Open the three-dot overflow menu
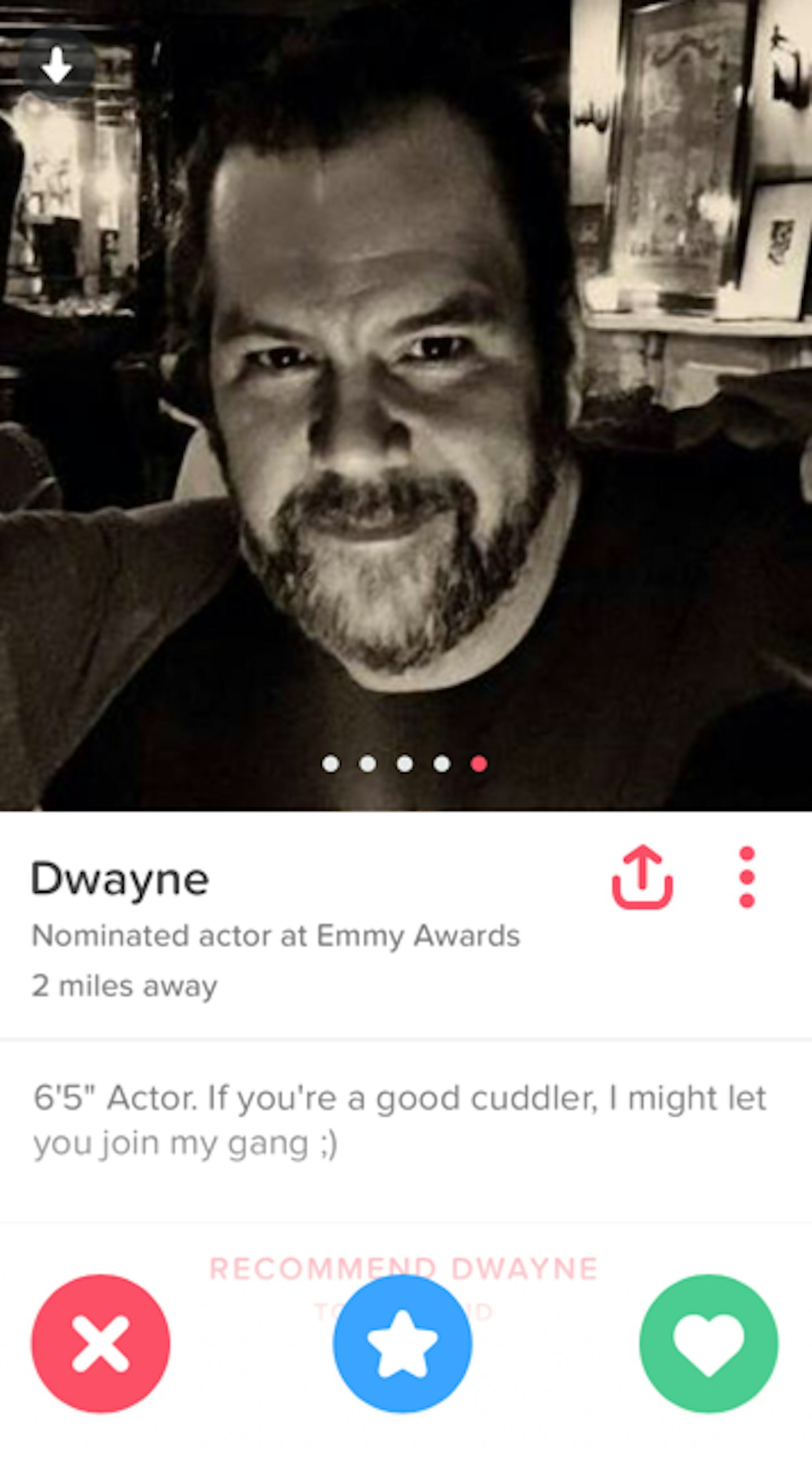 [x=747, y=877]
